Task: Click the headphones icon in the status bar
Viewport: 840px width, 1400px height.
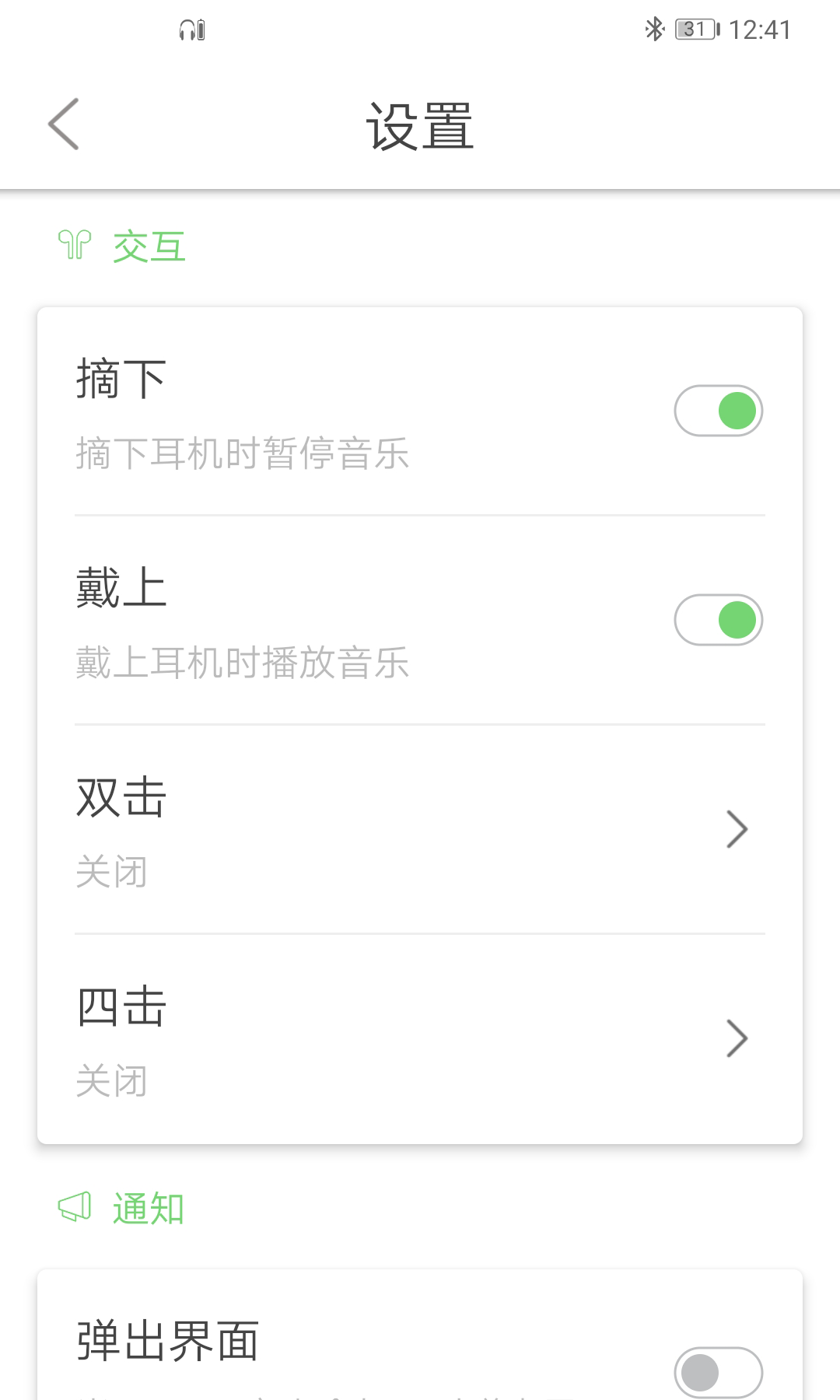Action: [x=189, y=30]
